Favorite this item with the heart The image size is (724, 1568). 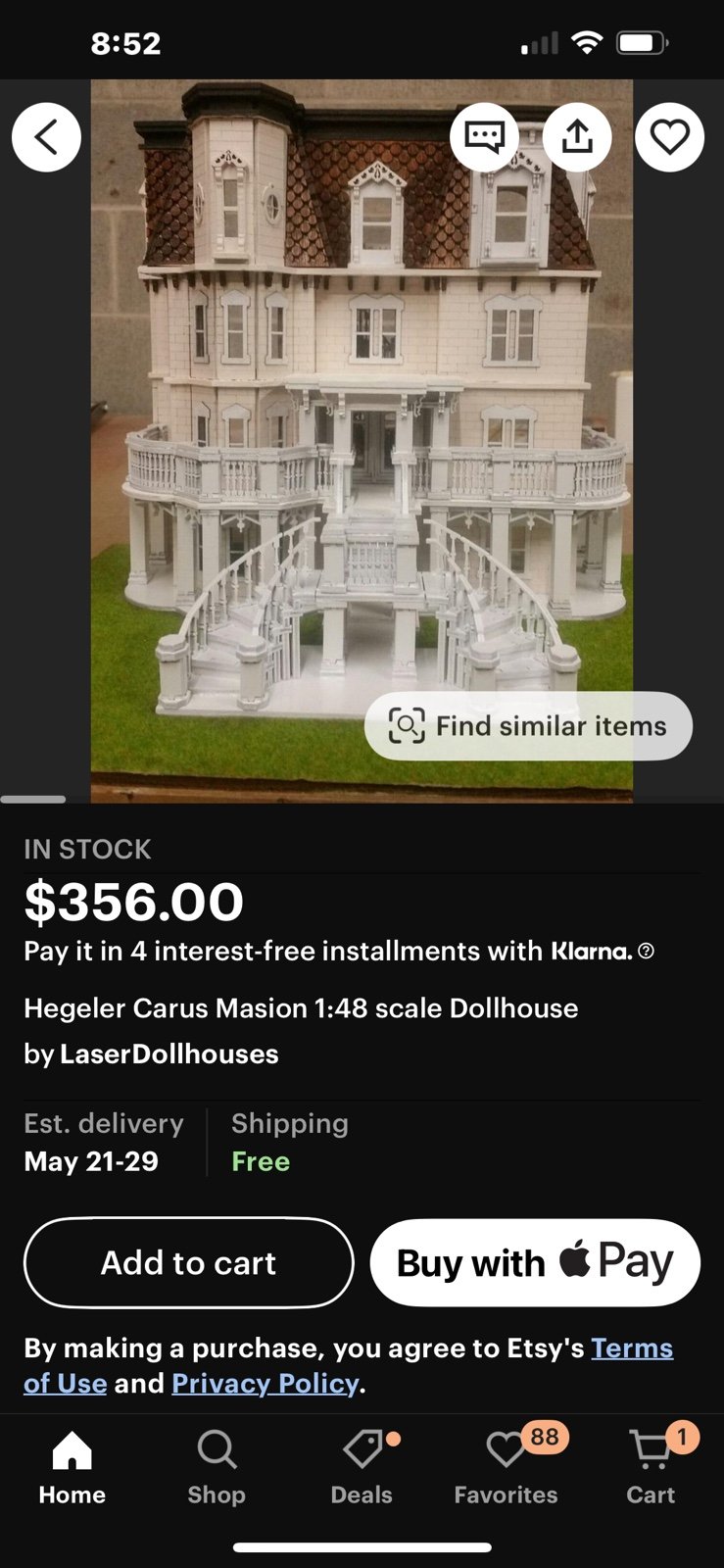tap(669, 137)
